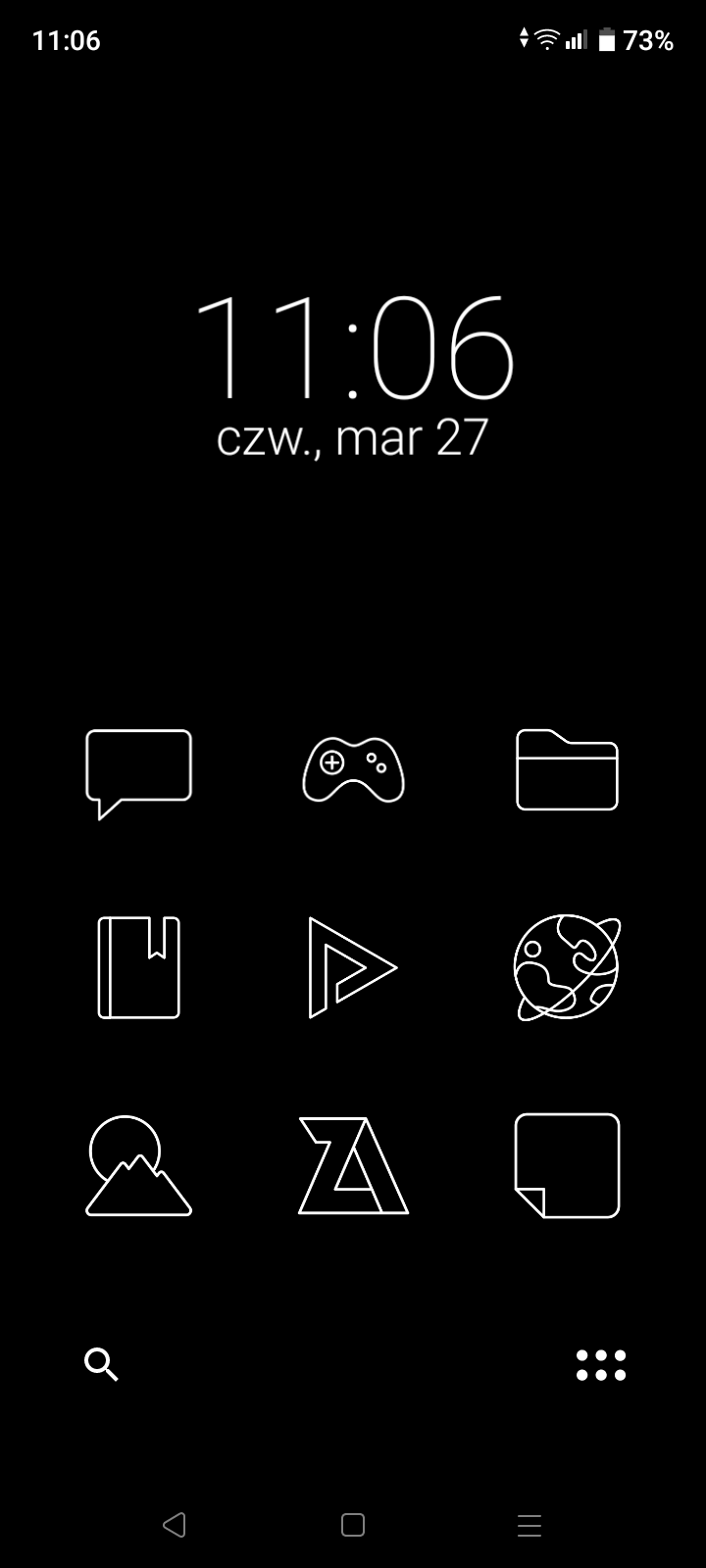706x1568 pixels.
Task: Launch the play triangle media app
Action: [x=352, y=967]
